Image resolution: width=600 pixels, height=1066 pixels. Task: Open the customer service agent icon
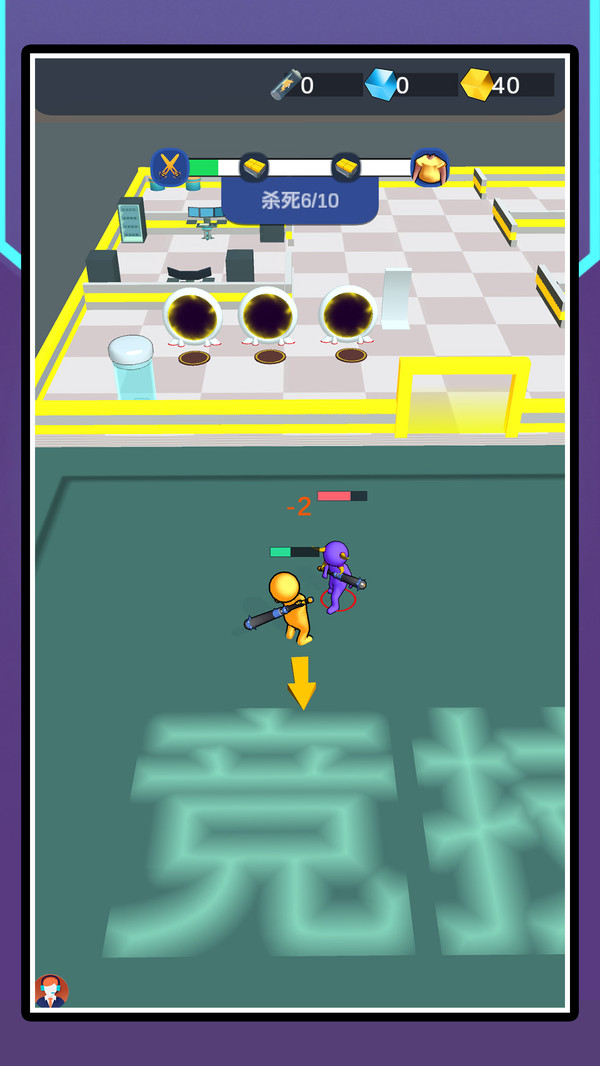(52, 991)
